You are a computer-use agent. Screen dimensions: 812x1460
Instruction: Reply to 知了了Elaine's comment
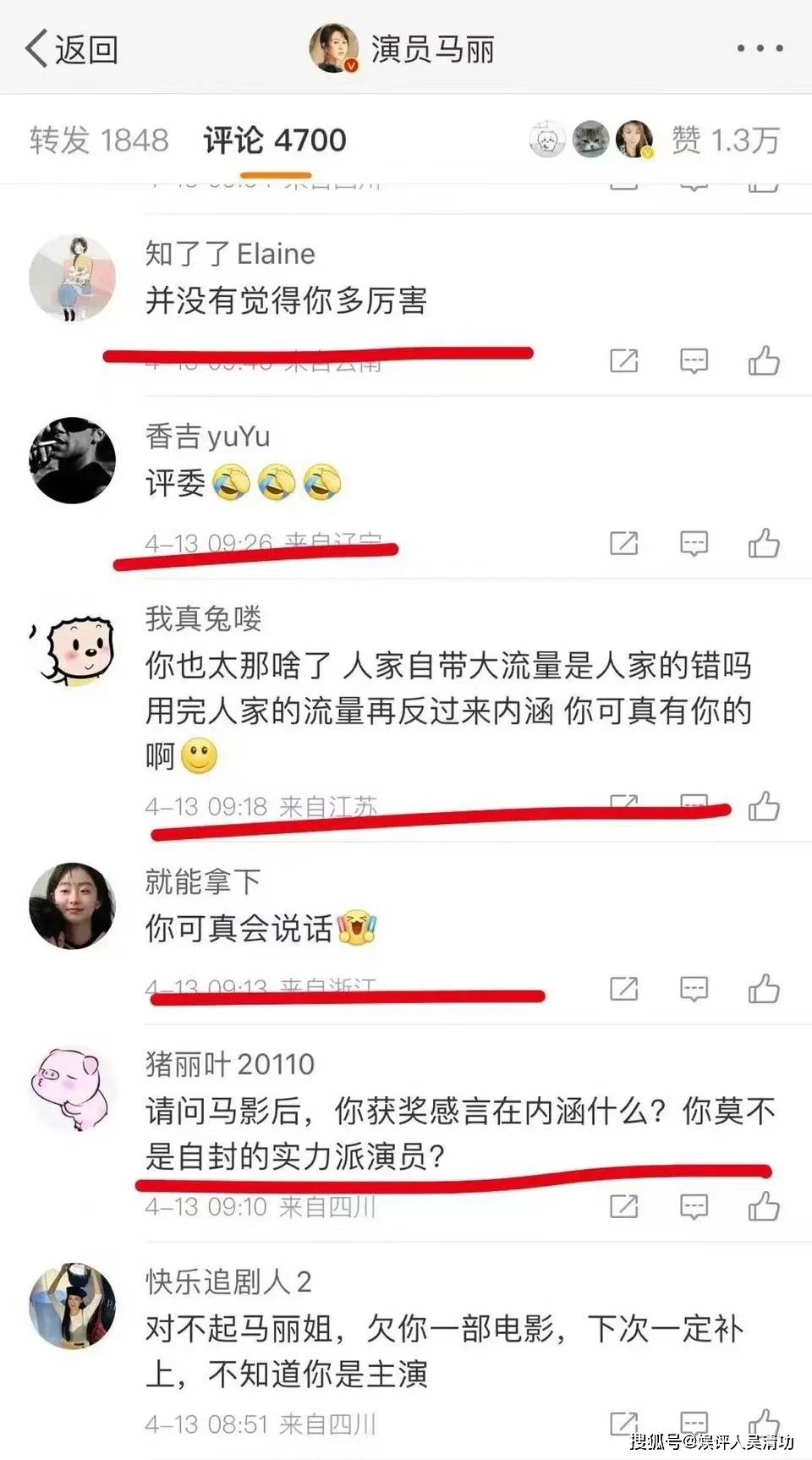click(x=694, y=361)
